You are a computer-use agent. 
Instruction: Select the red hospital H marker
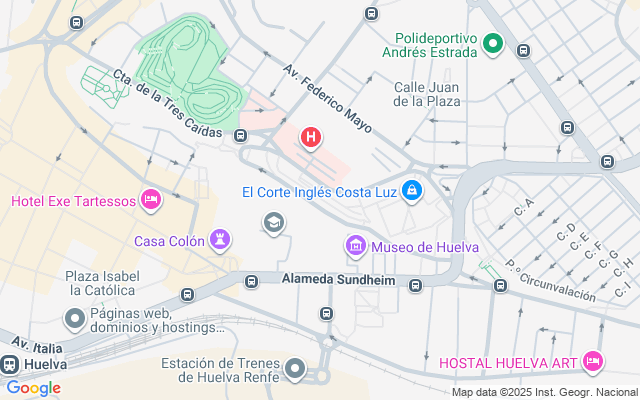coord(311,137)
